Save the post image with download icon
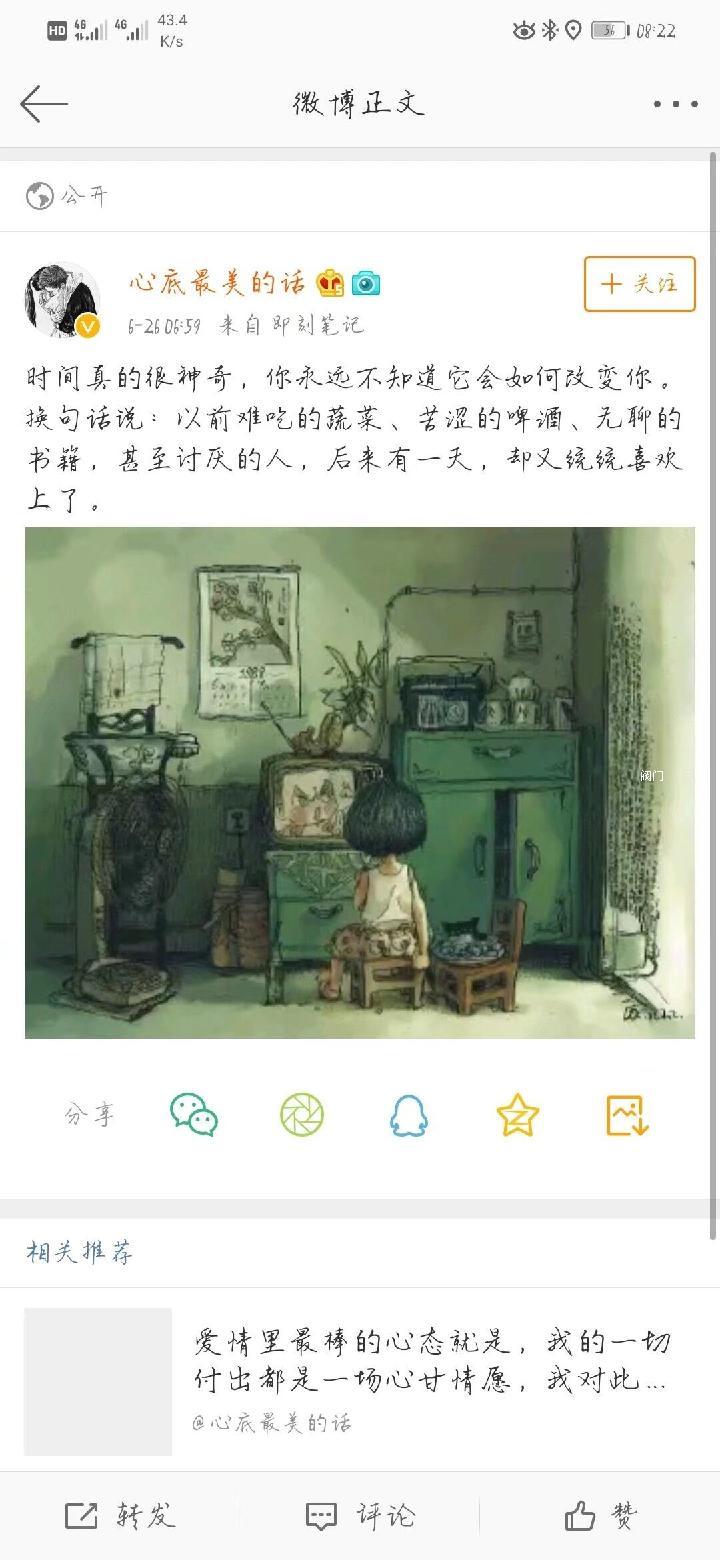720x1560 pixels. pyautogui.click(x=627, y=1114)
